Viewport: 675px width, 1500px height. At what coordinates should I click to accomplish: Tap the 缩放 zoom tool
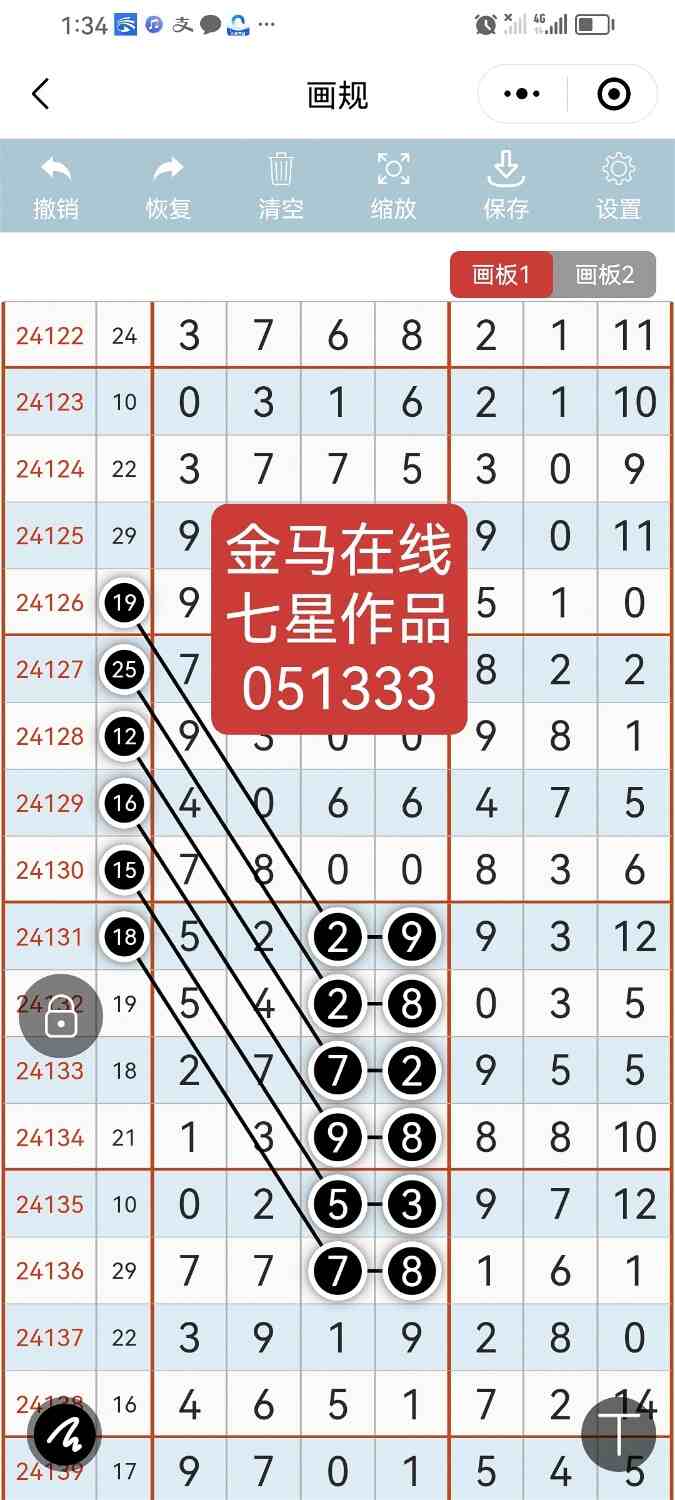(393, 186)
